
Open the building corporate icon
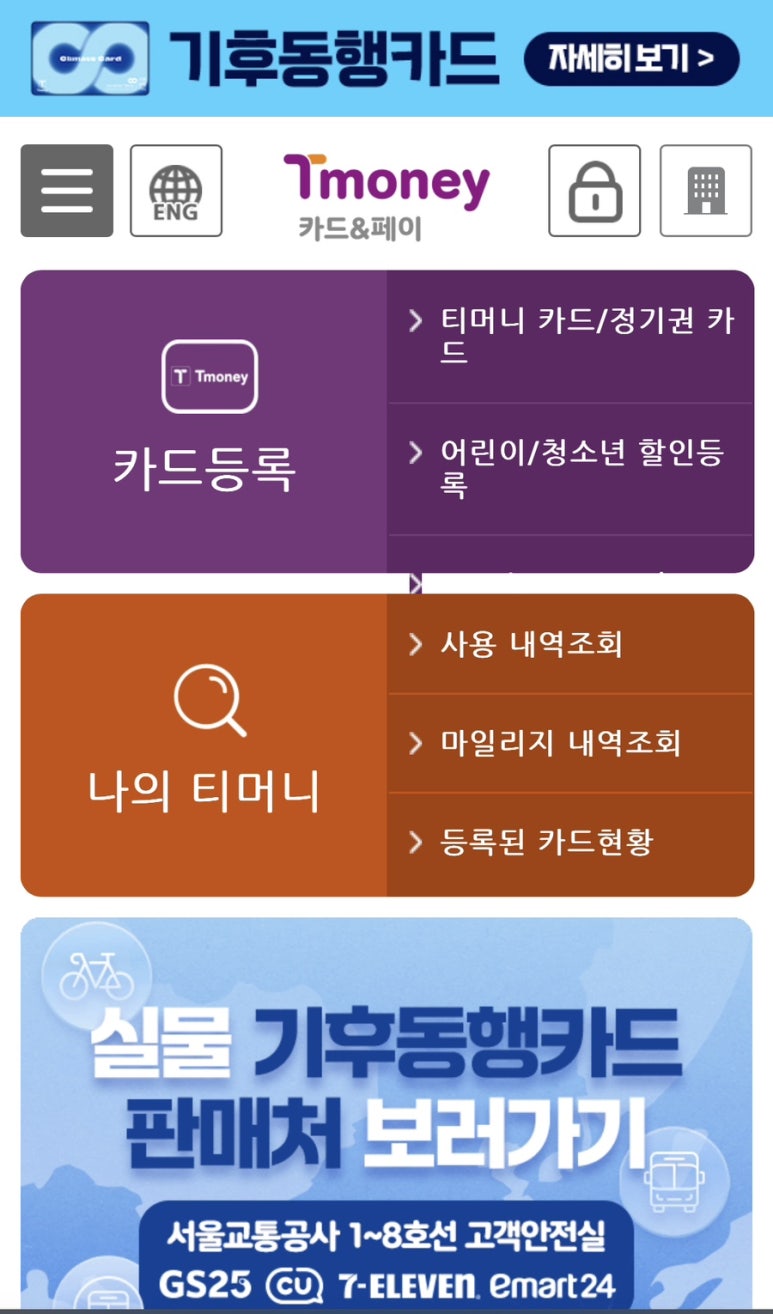(705, 190)
